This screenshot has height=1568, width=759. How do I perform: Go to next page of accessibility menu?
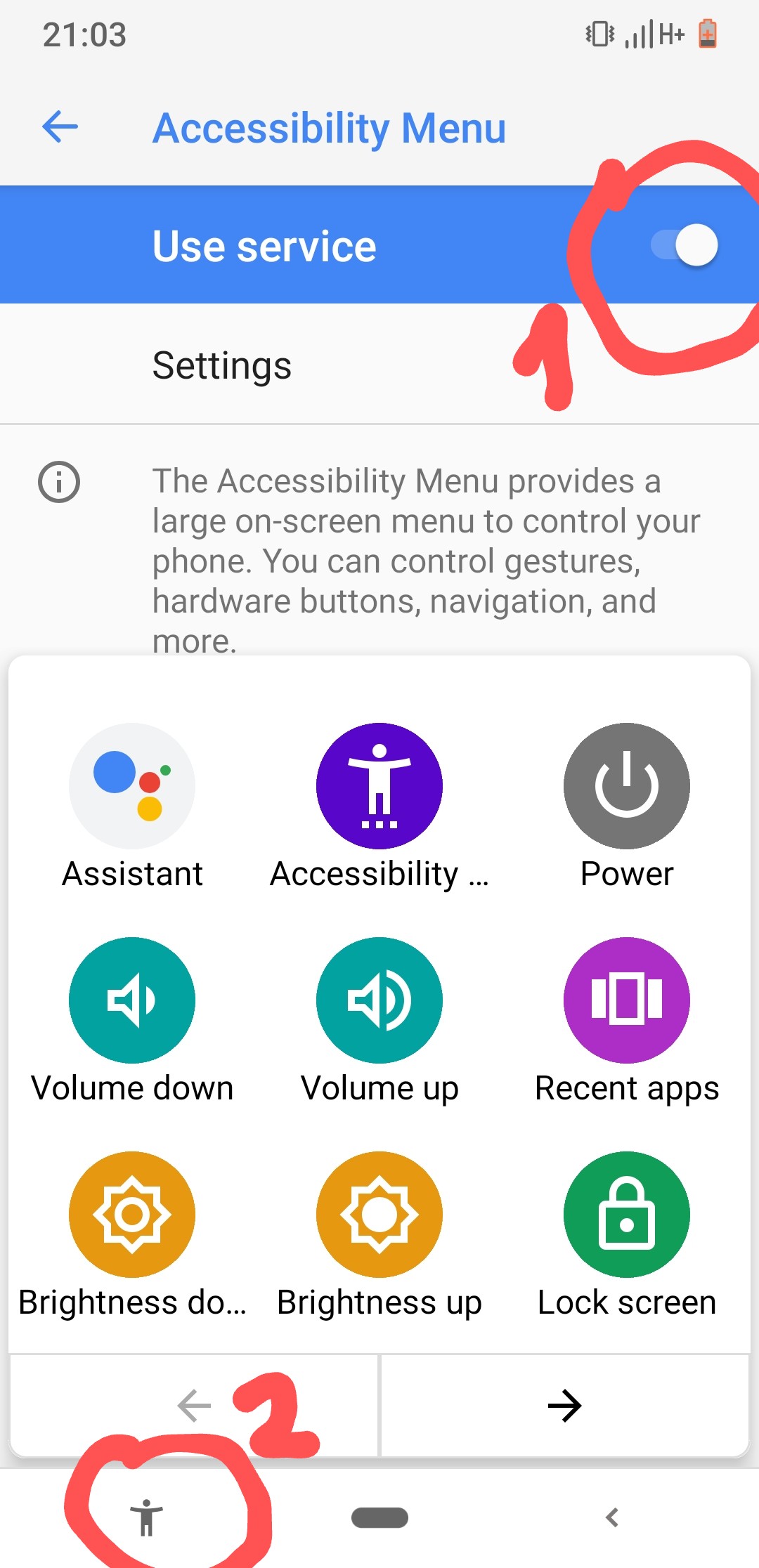pyautogui.click(x=564, y=1406)
